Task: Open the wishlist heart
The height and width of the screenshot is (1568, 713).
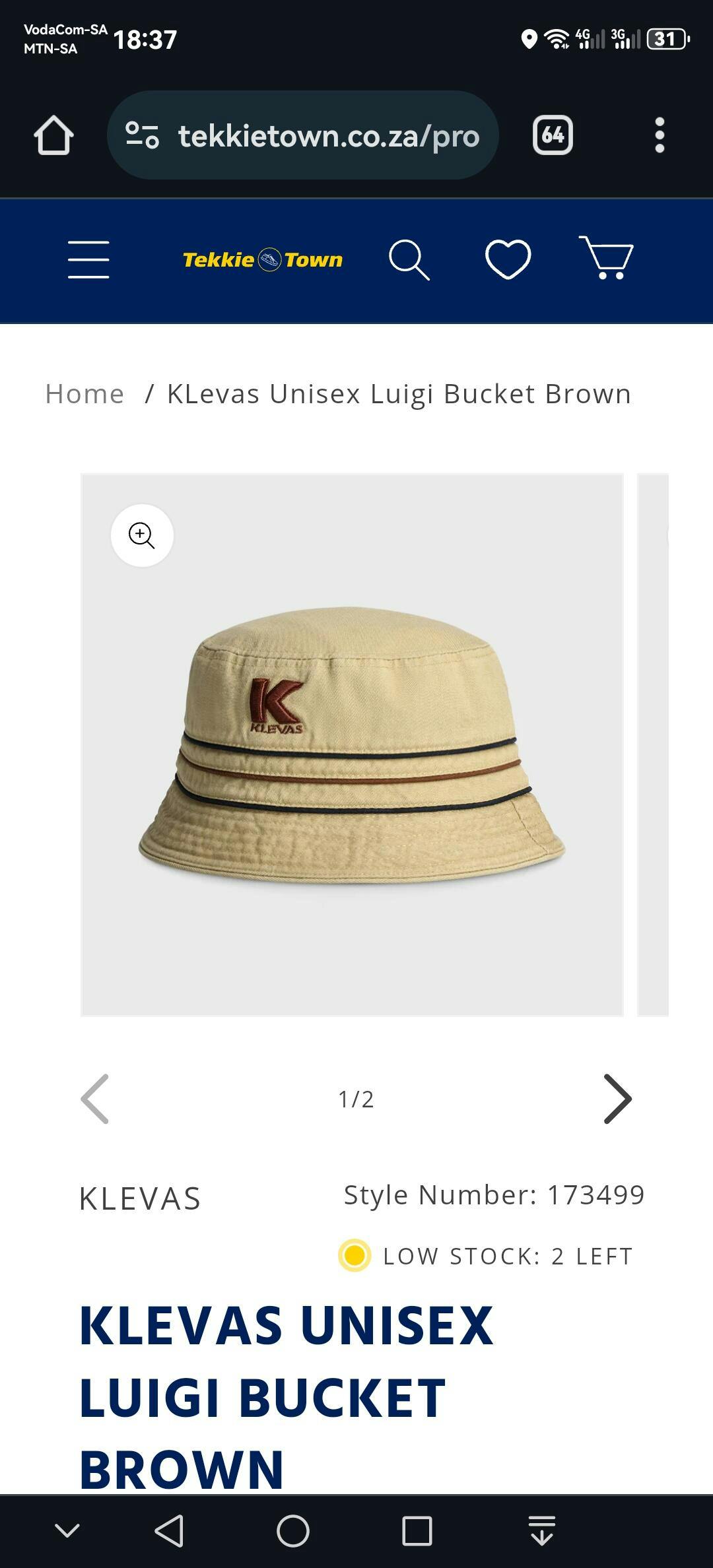Action: (508, 259)
